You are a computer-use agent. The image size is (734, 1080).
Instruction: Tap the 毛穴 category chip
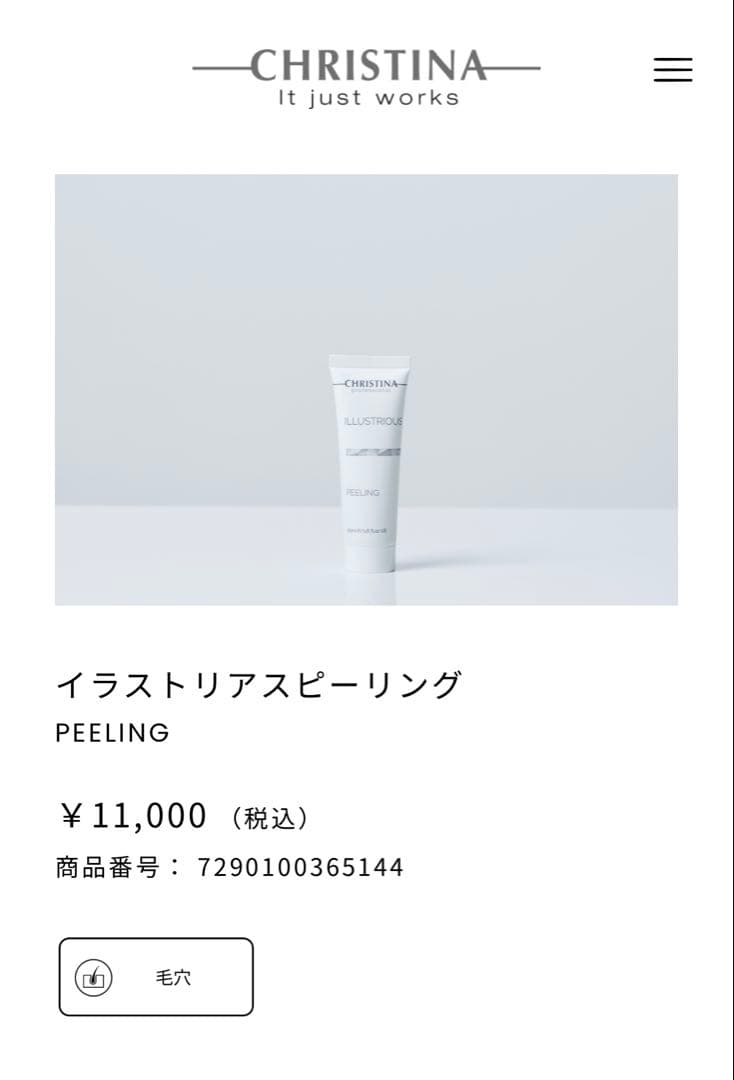[156, 977]
